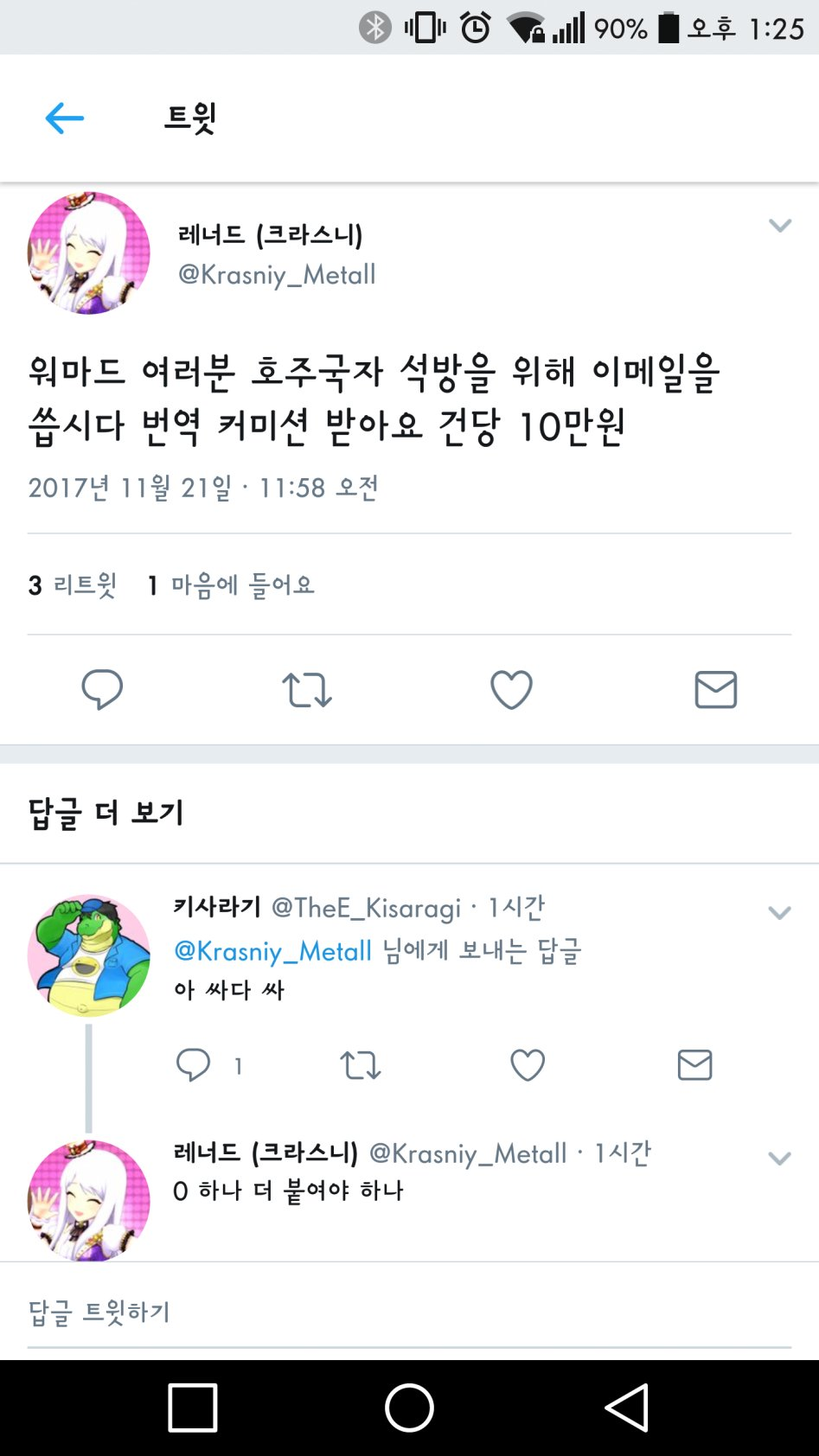Expand the chevron on 키사라기's reply
This screenshot has width=819, height=1456.
pyautogui.click(x=779, y=913)
